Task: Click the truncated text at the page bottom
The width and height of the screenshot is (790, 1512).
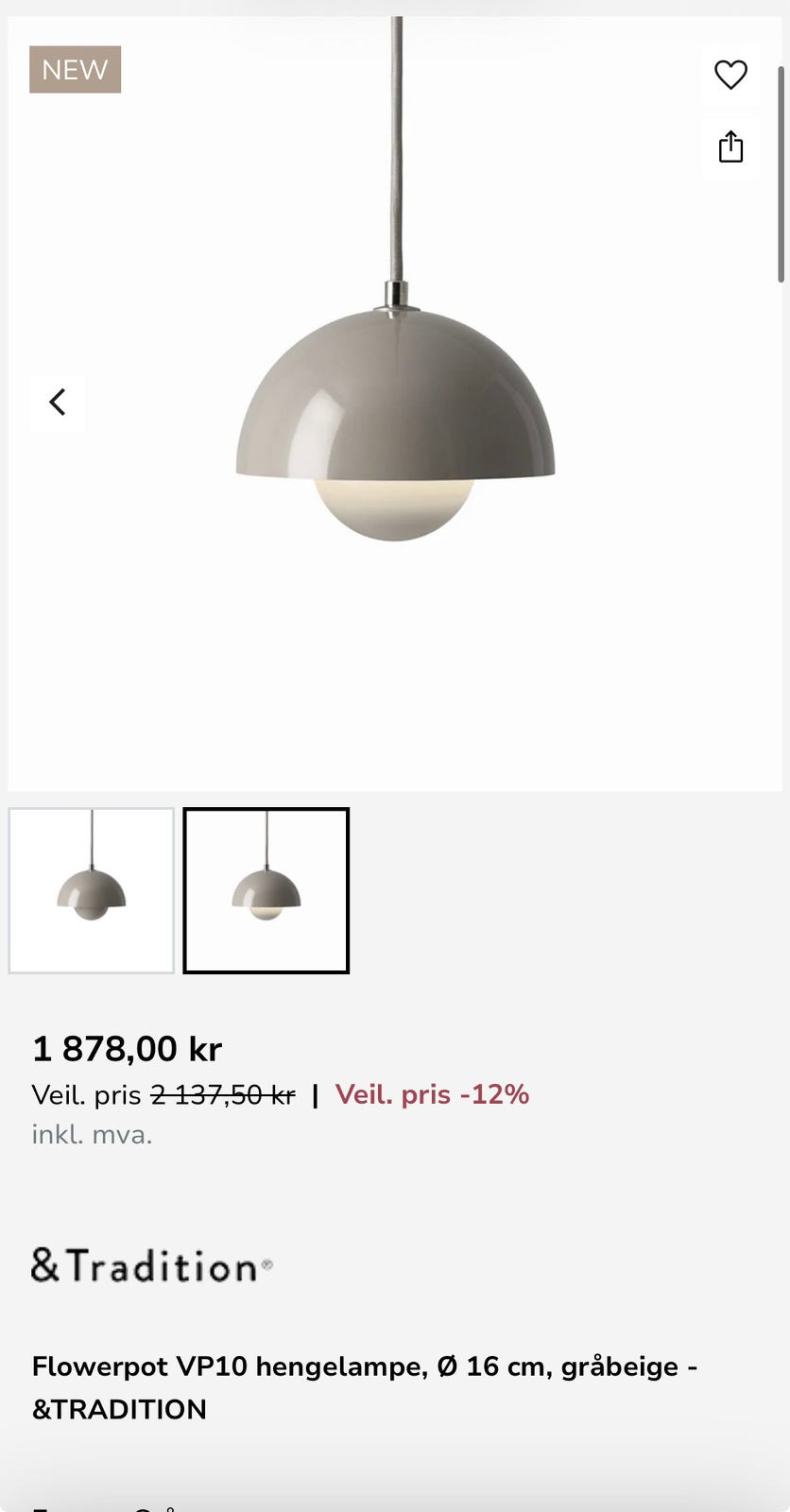Action: coord(104,1505)
